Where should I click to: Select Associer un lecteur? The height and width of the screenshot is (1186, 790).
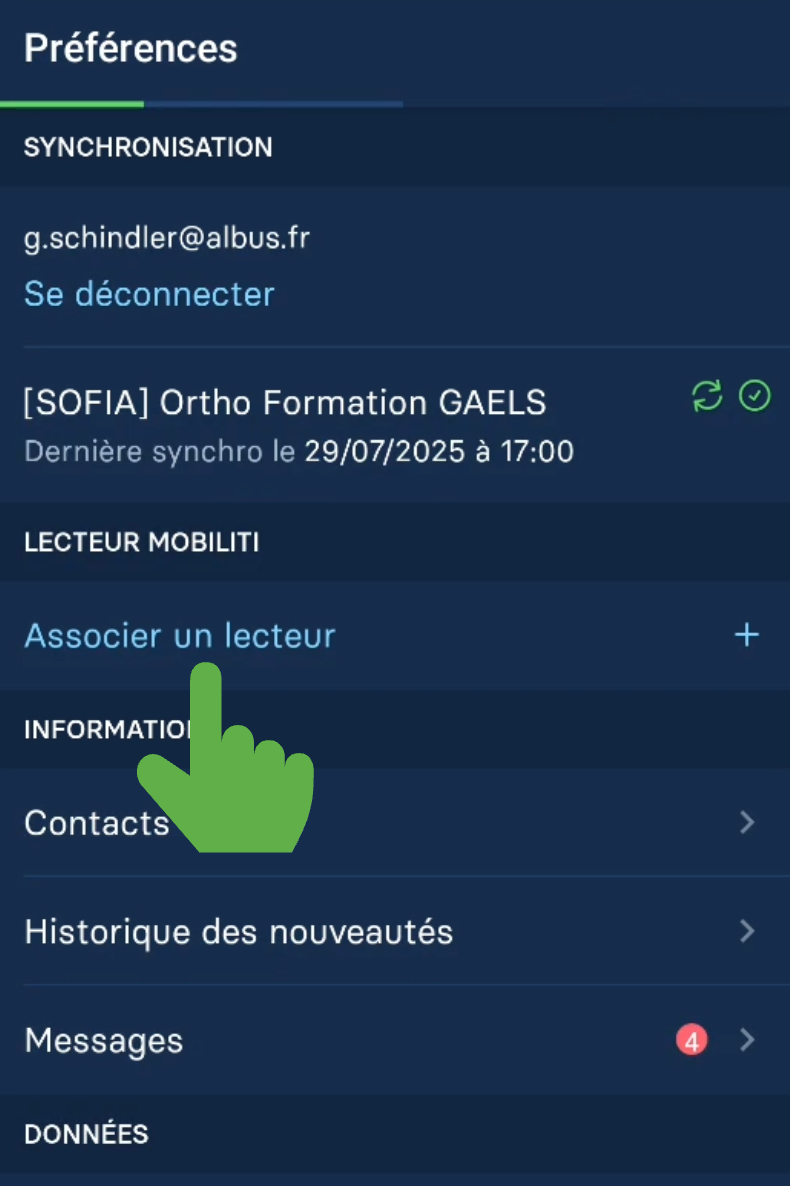click(180, 636)
